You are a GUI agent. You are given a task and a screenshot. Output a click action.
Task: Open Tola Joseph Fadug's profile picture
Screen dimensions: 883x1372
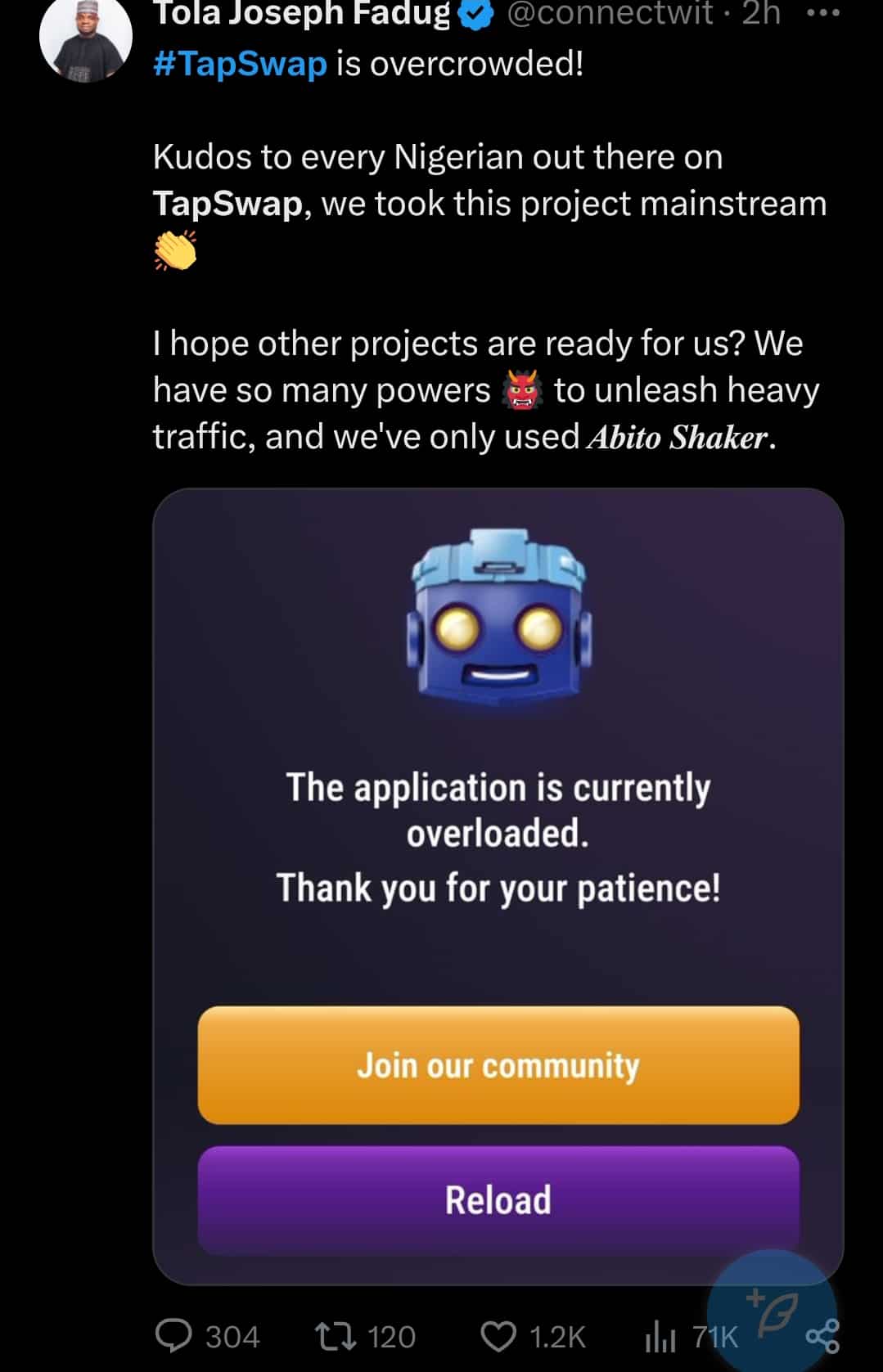tap(85, 39)
